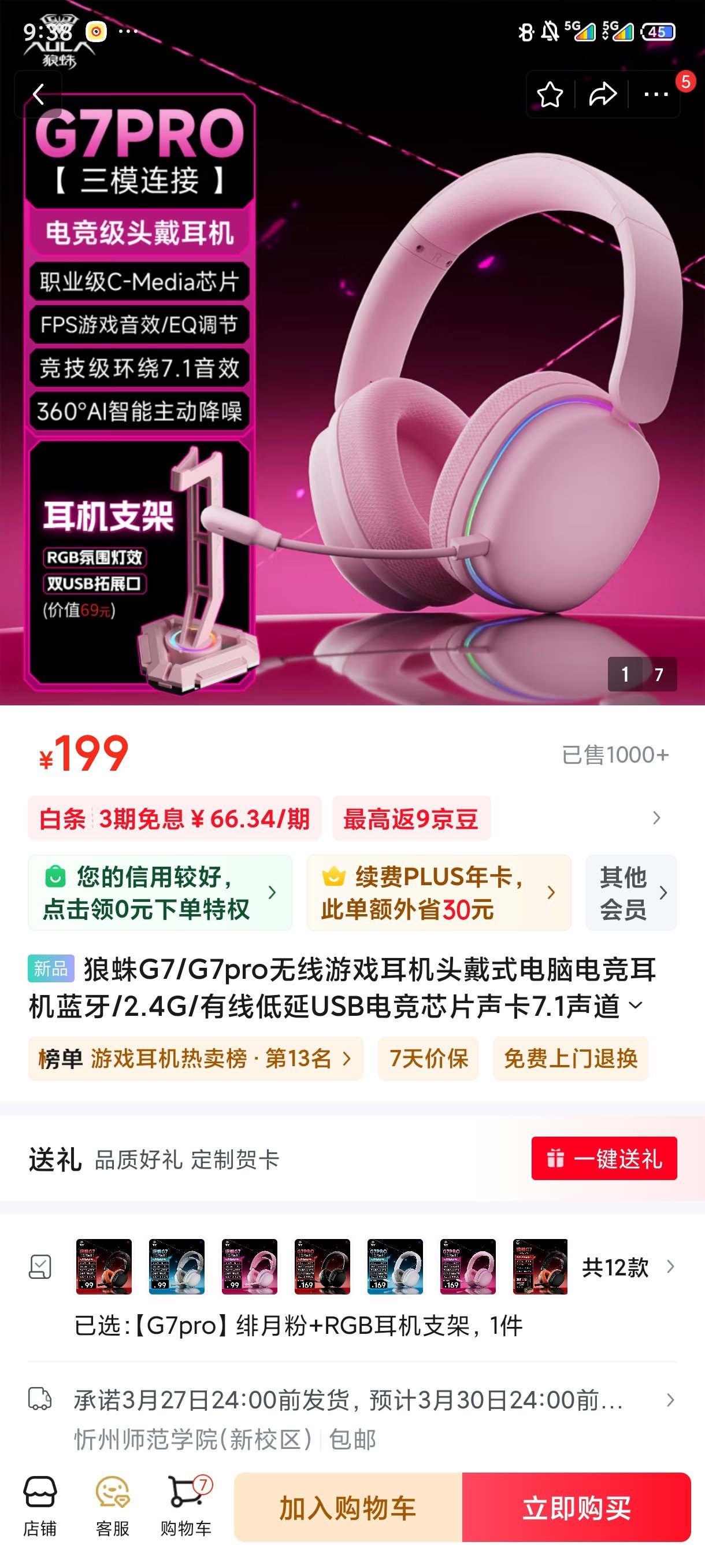The image size is (705, 1568).
Task: View other membership options
Action: click(631, 892)
